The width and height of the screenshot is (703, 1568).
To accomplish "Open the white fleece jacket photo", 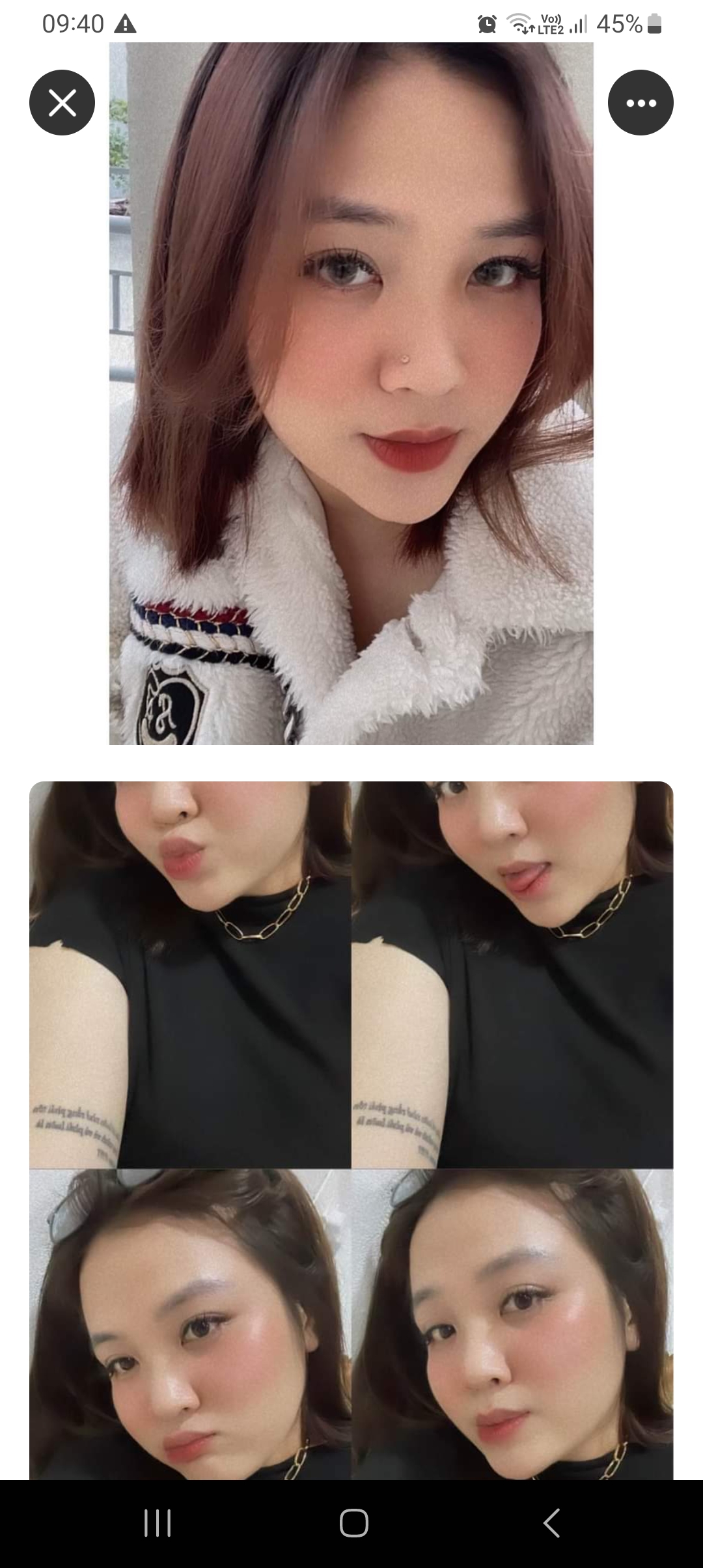I will point(351,393).
